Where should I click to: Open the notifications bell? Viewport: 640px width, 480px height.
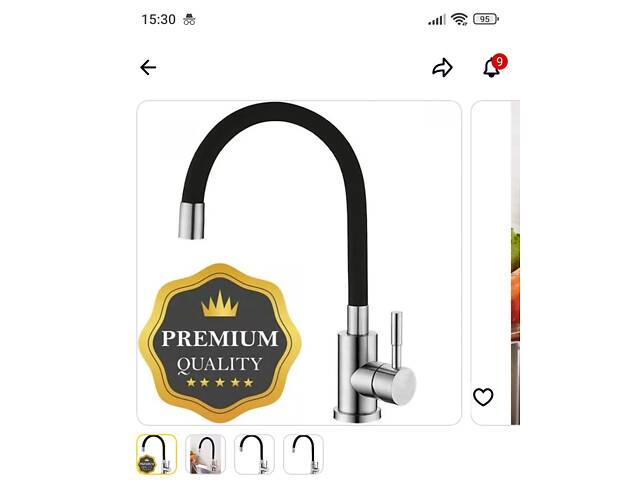(492, 68)
